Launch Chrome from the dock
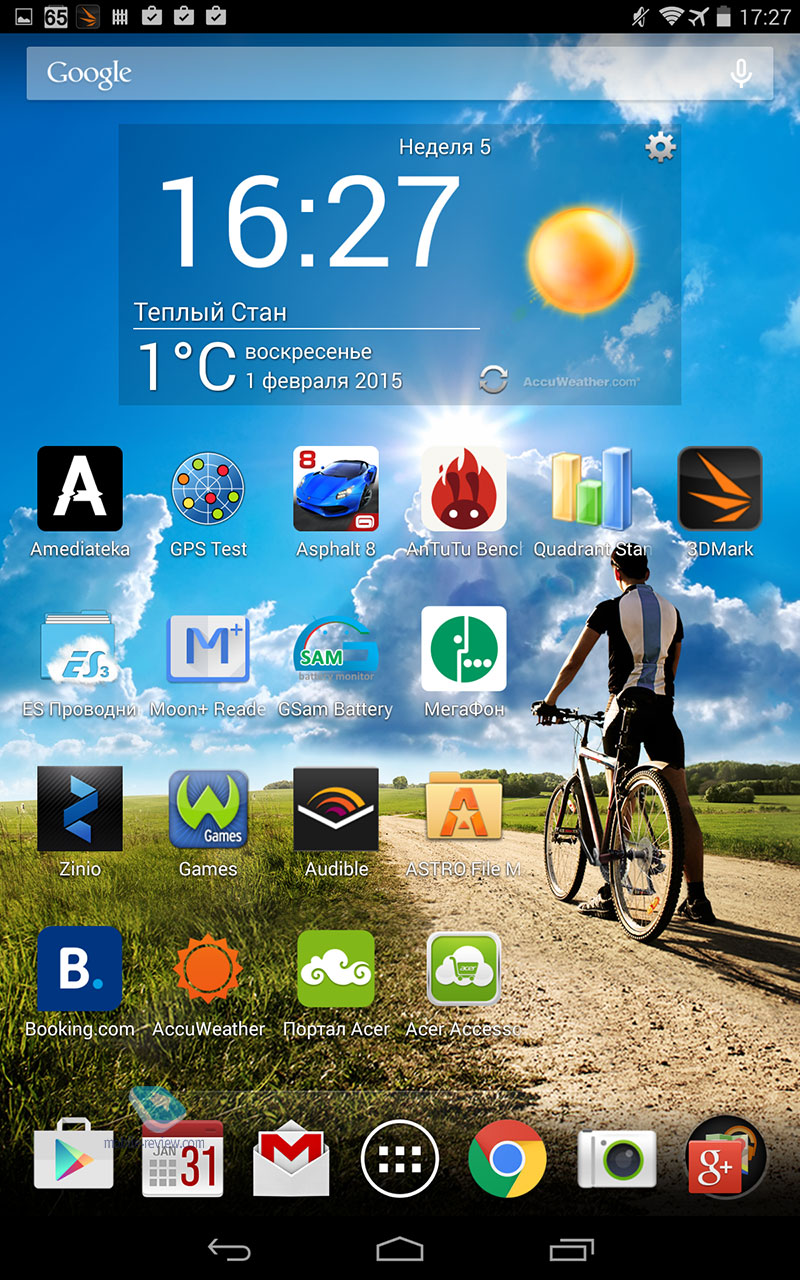The width and height of the screenshot is (800, 1280). 507,1158
